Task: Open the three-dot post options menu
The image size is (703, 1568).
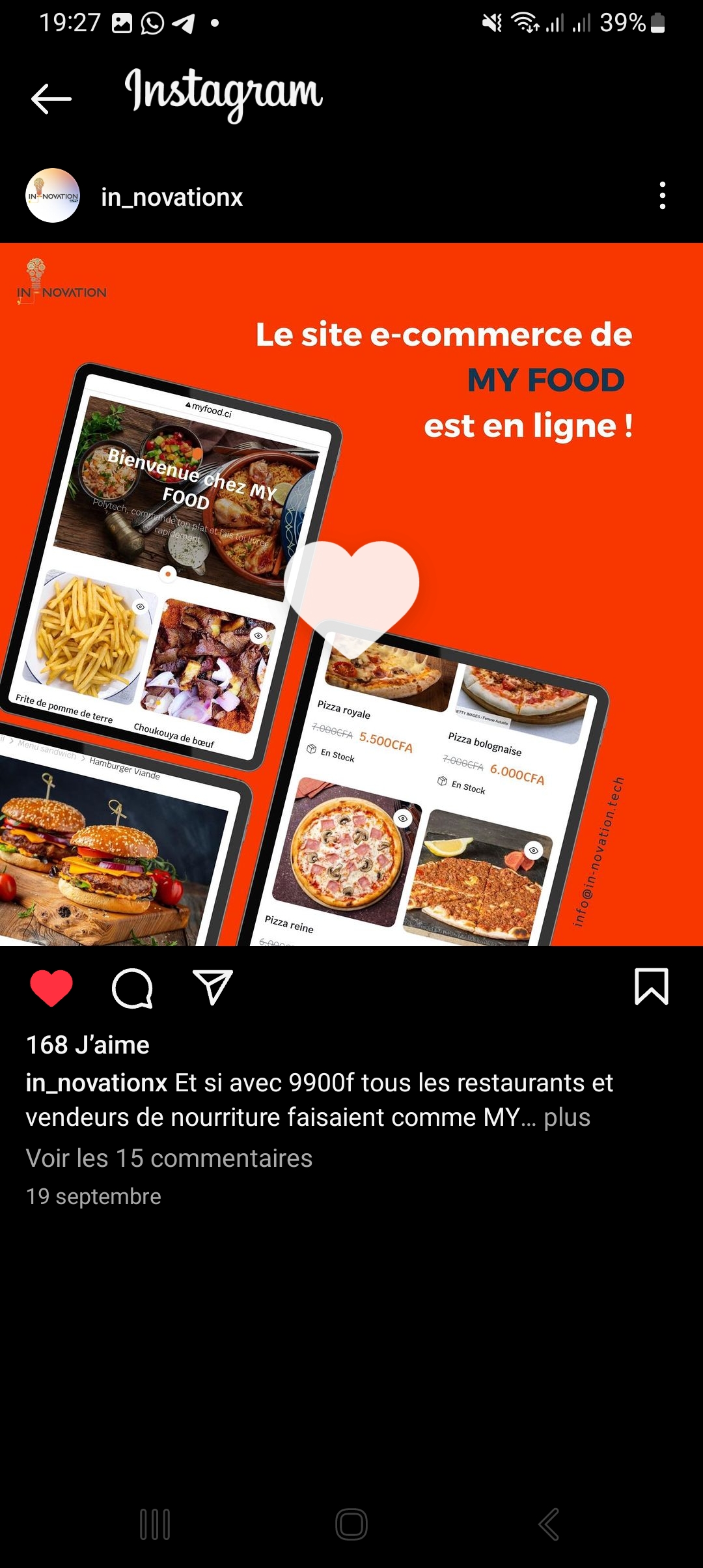Action: [x=662, y=195]
